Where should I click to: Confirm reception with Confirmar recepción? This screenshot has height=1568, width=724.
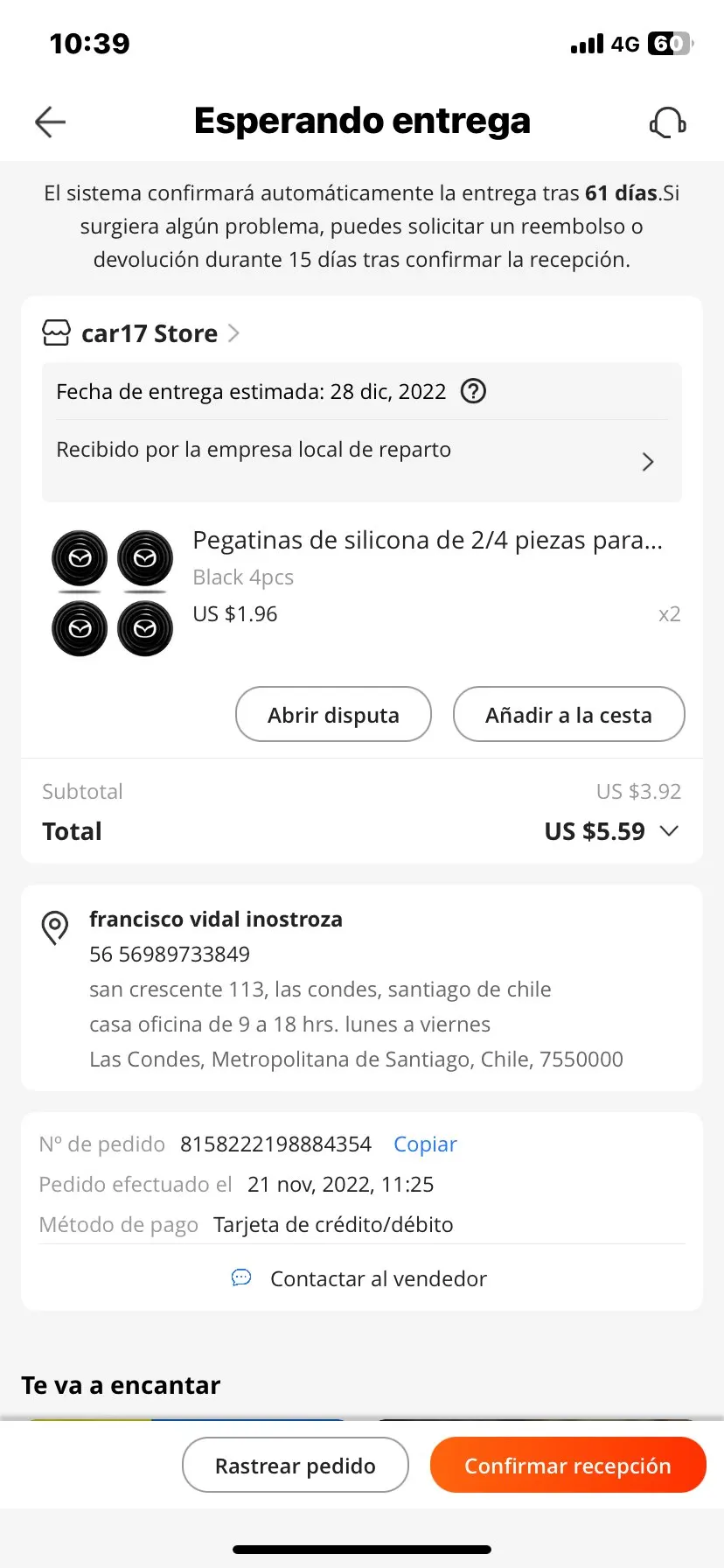pos(567,1466)
